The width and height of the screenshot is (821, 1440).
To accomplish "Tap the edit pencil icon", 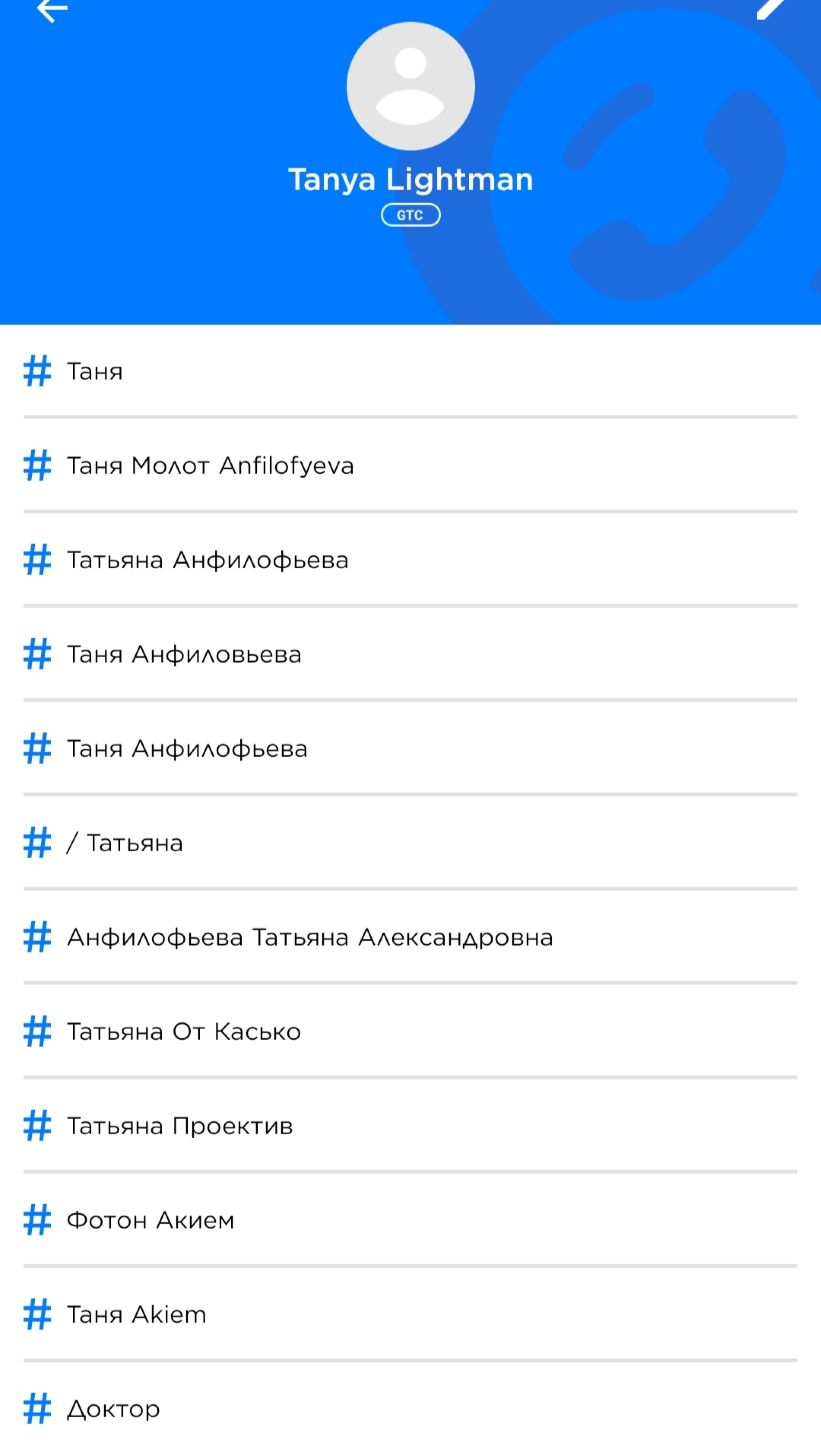I will [771, 9].
